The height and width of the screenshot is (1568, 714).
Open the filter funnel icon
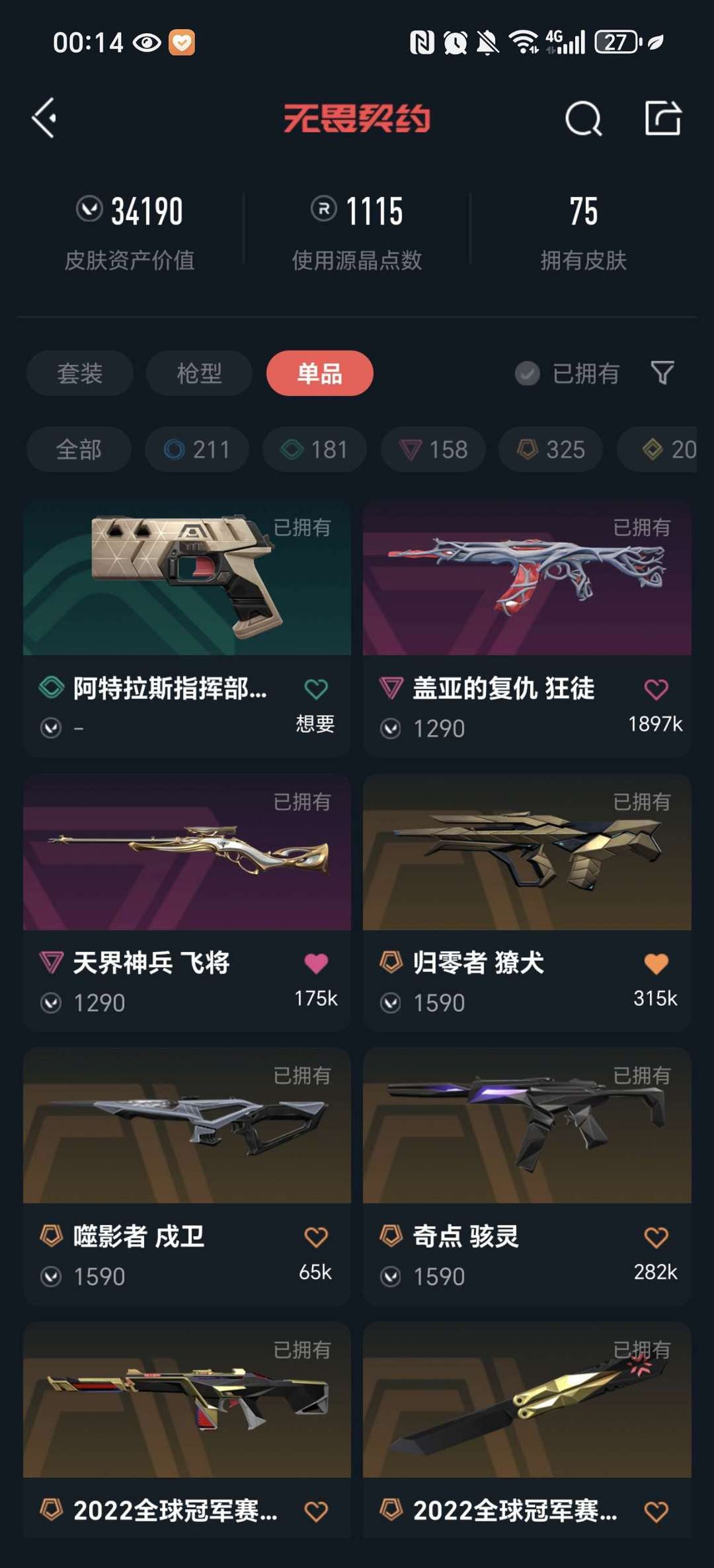pos(662,373)
